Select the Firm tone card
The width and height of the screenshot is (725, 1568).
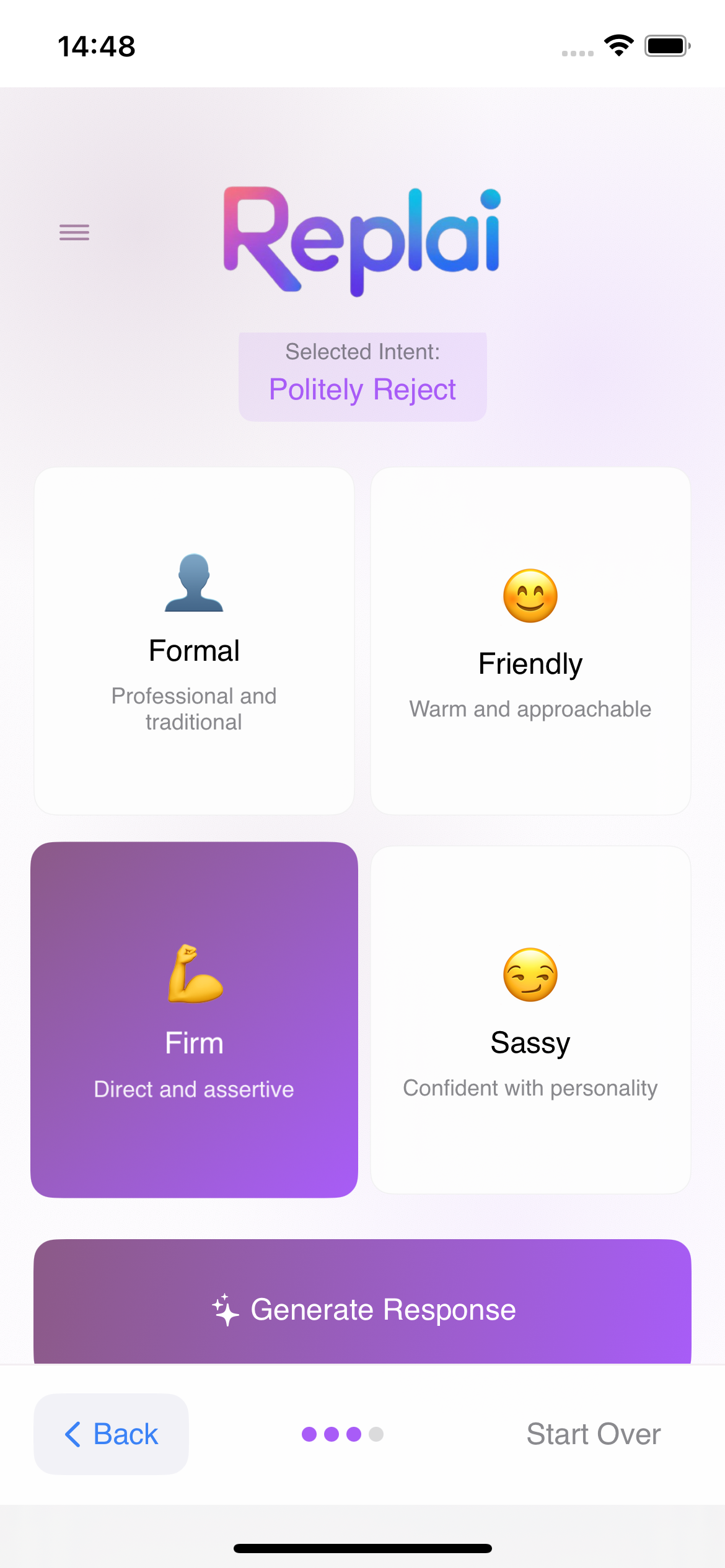pyautogui.click(x=194, y=1019)
